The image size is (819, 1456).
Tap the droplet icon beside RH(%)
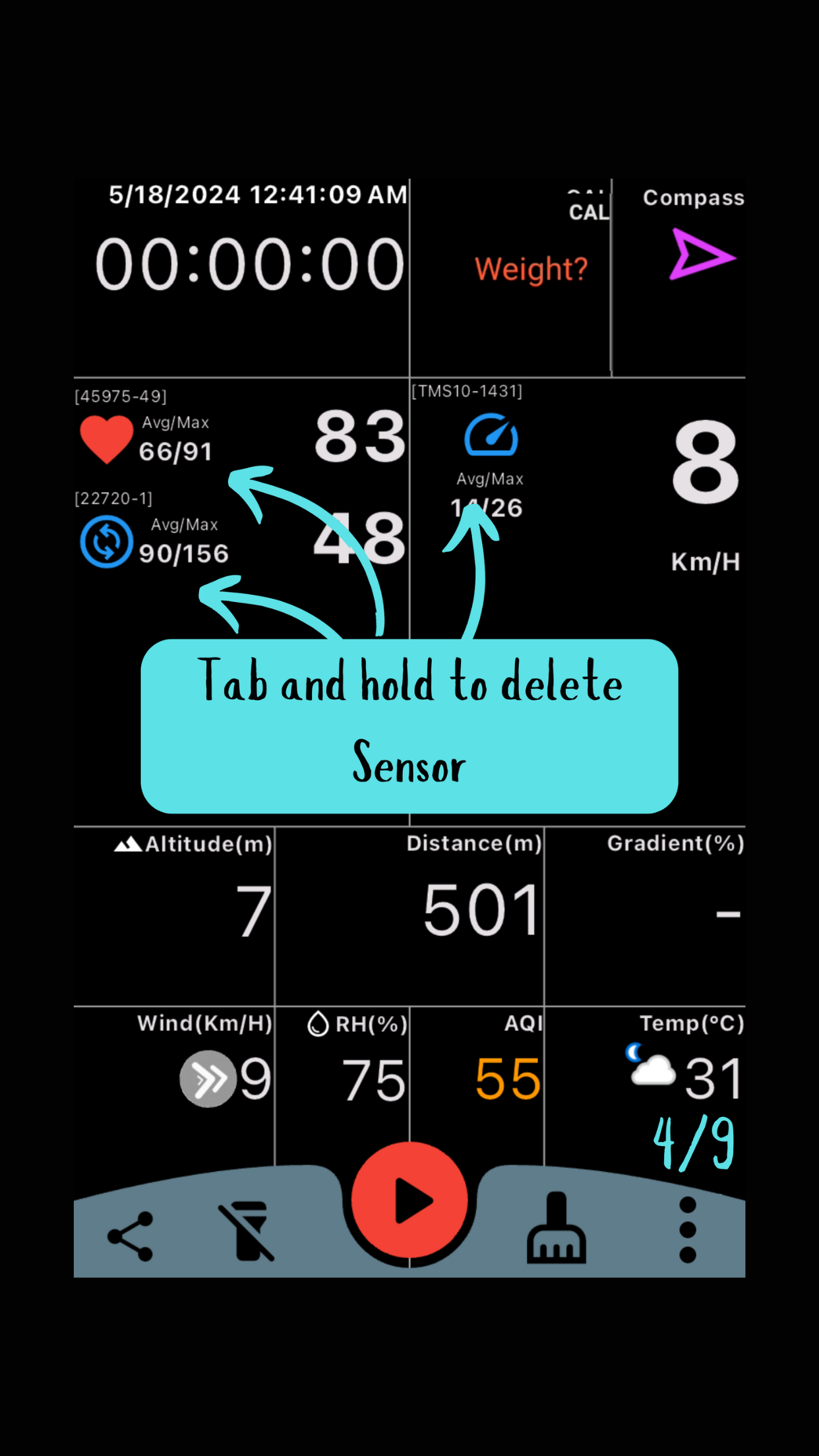[x=319, y=1023]
